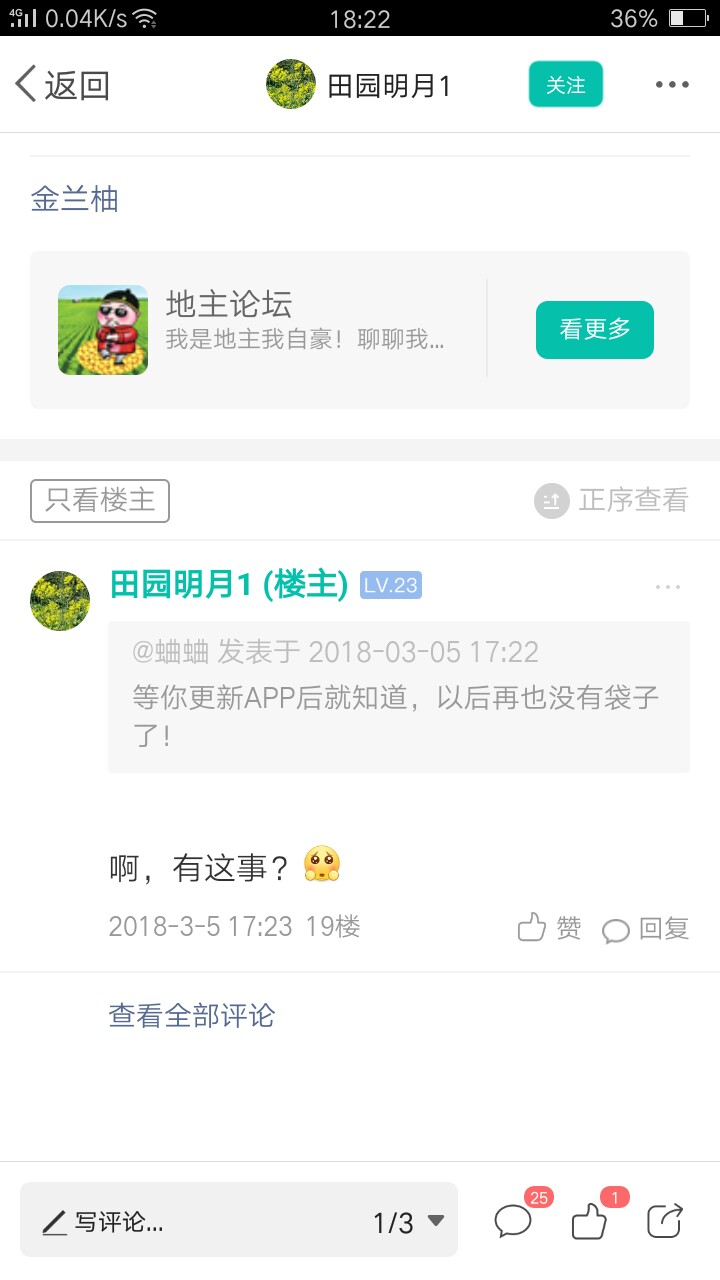The height and width of the screenshot is (1280, 720).
Task: Enable 只看楼主 filter
Action: [100, 501]
